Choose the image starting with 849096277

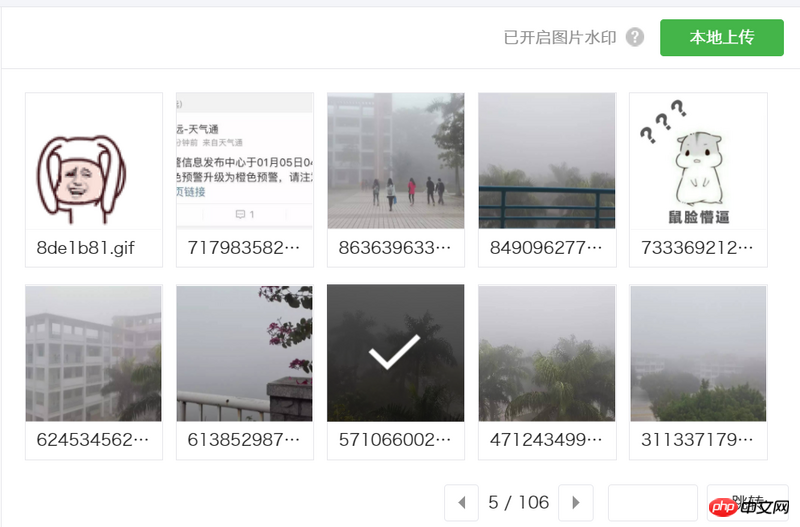547,161
